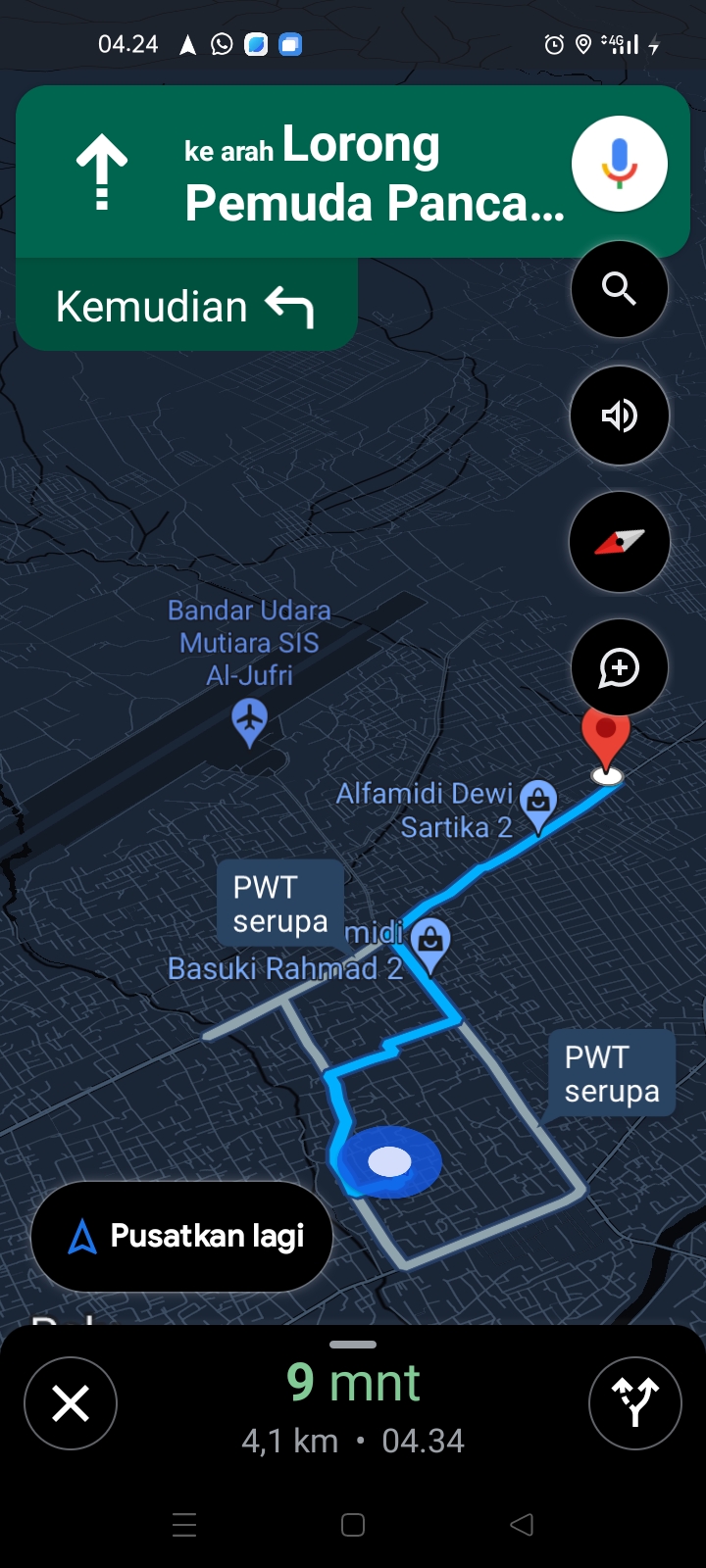The width and height of the screenshot is (706, 1568).
Task: Select Bandar Udara Mutiara SIS Al-Jufri pin
Action: coord(249,721)
